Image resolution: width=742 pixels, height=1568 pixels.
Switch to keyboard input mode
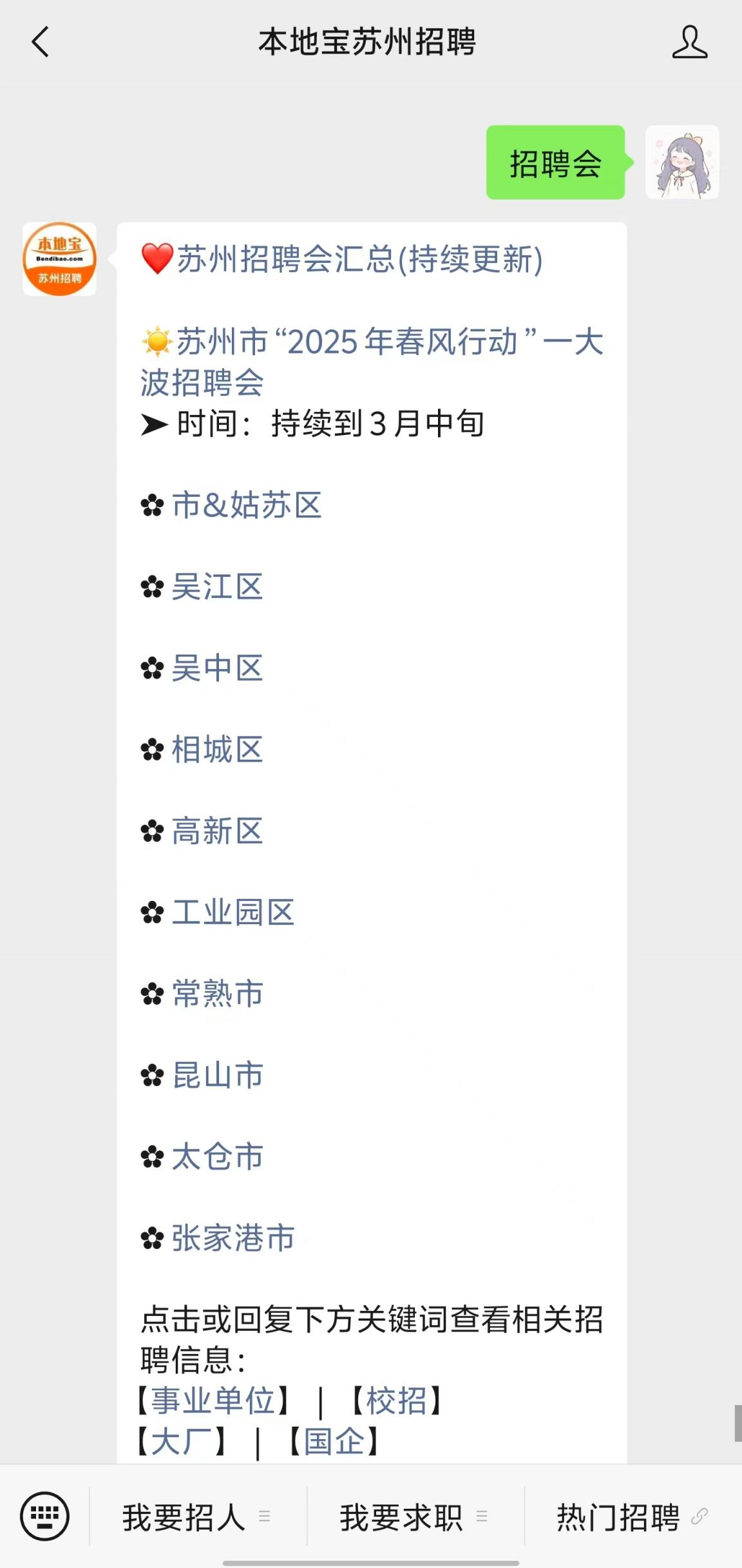pyautogui.click(x=44, y=1516)
